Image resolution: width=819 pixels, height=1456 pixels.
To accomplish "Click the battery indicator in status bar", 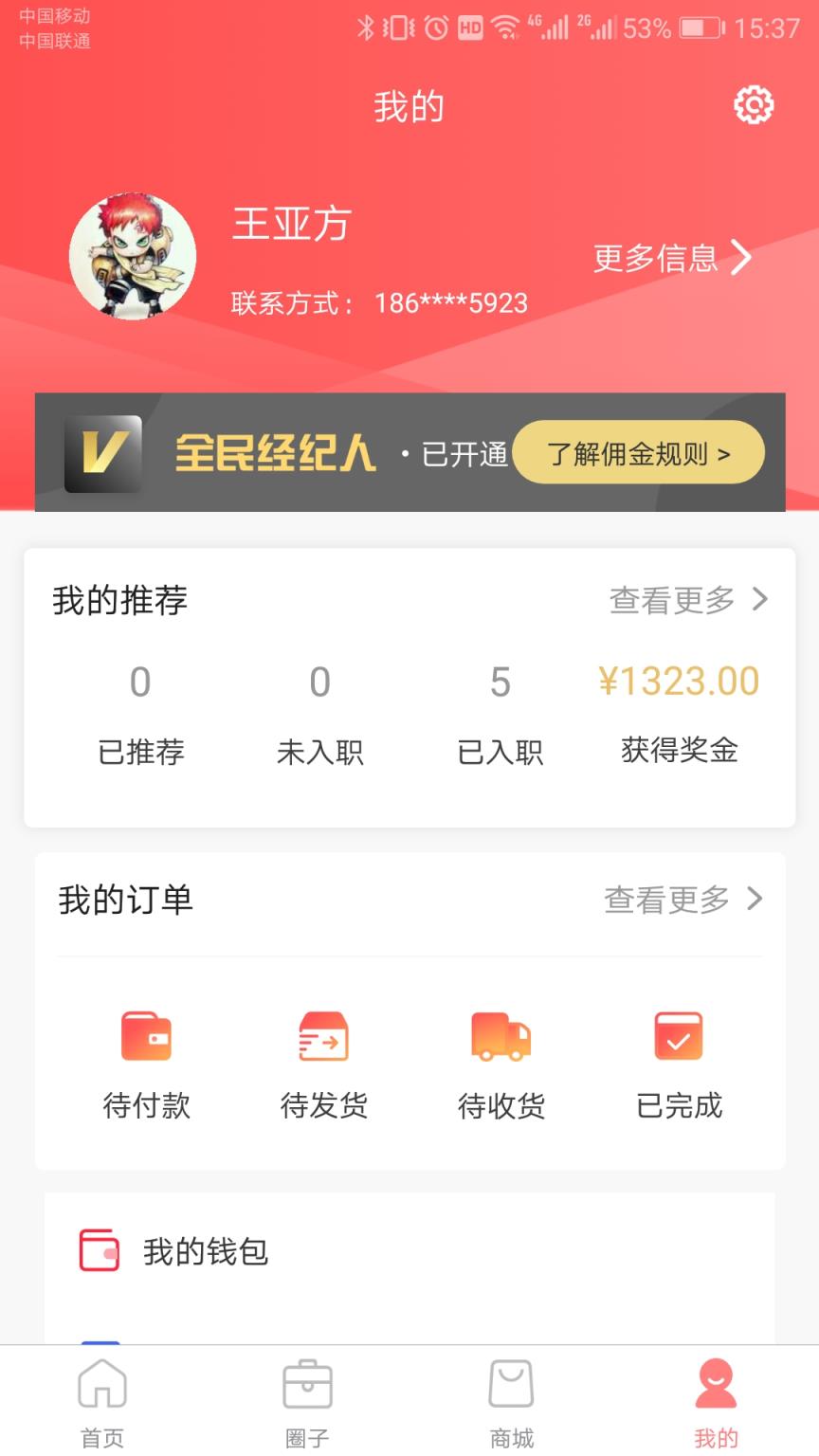I will click(x=700, y=28).
